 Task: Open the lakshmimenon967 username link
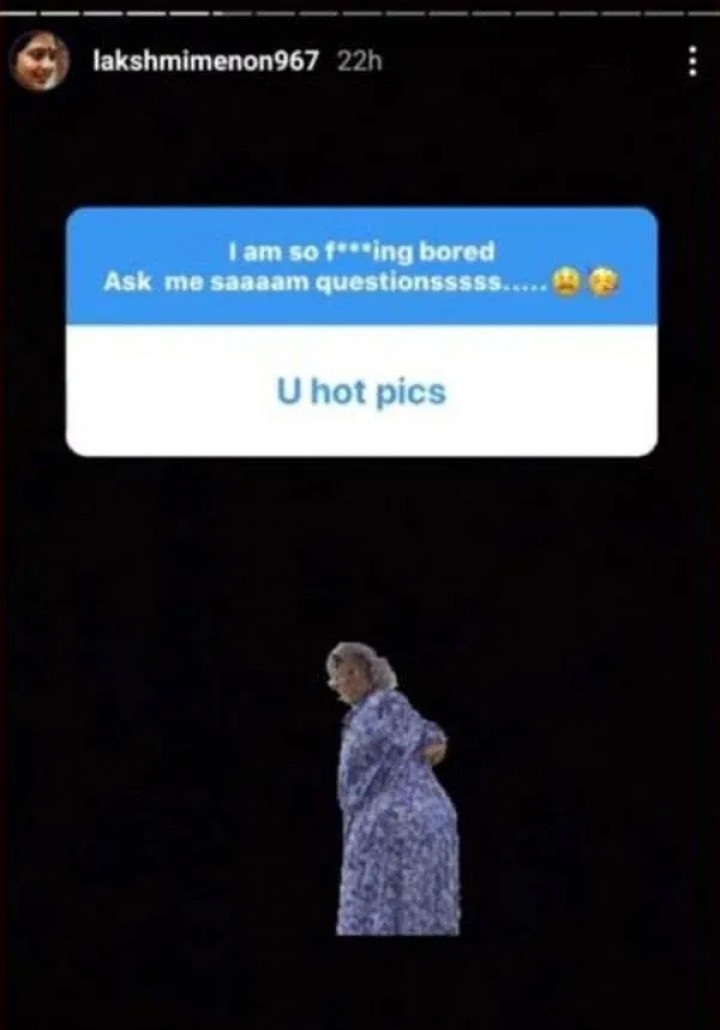(205, 61)
